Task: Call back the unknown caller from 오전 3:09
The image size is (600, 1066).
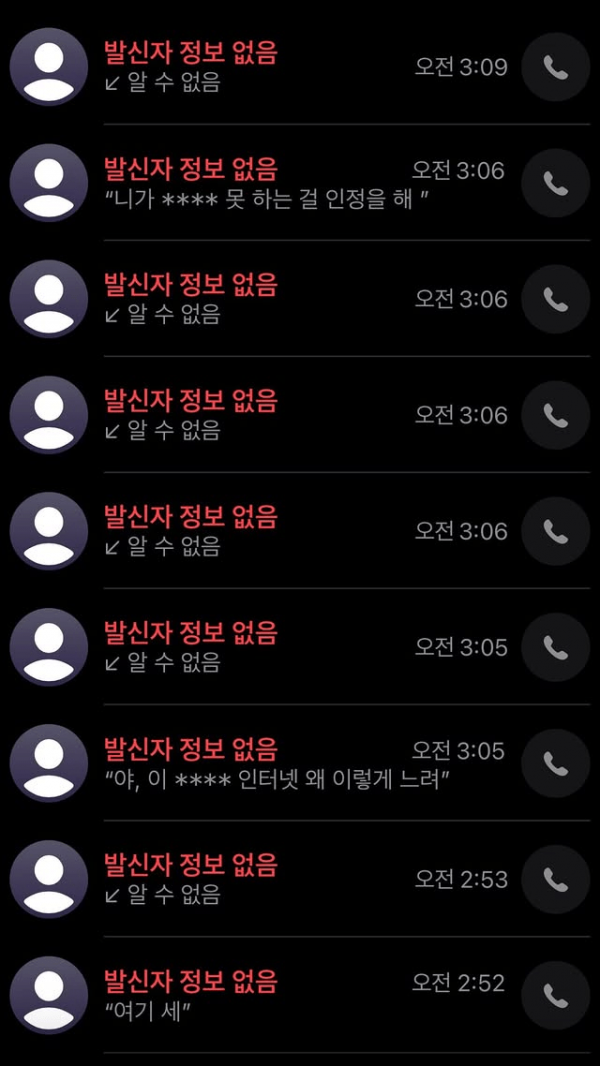Action: point(555,67)
